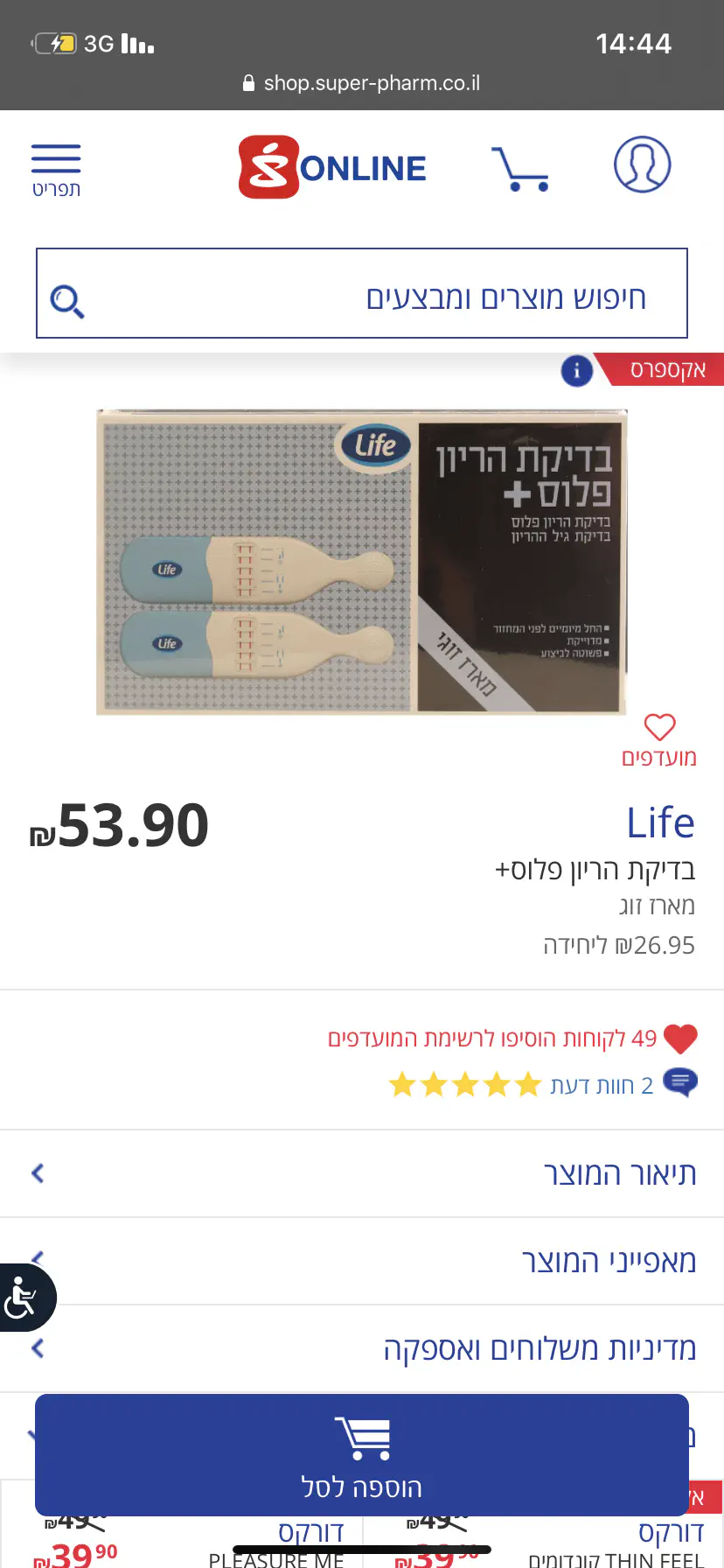The width and height of the screenshot is (724, 1568).
Task: Open the accessibility options button
Action: (23, 1298)
